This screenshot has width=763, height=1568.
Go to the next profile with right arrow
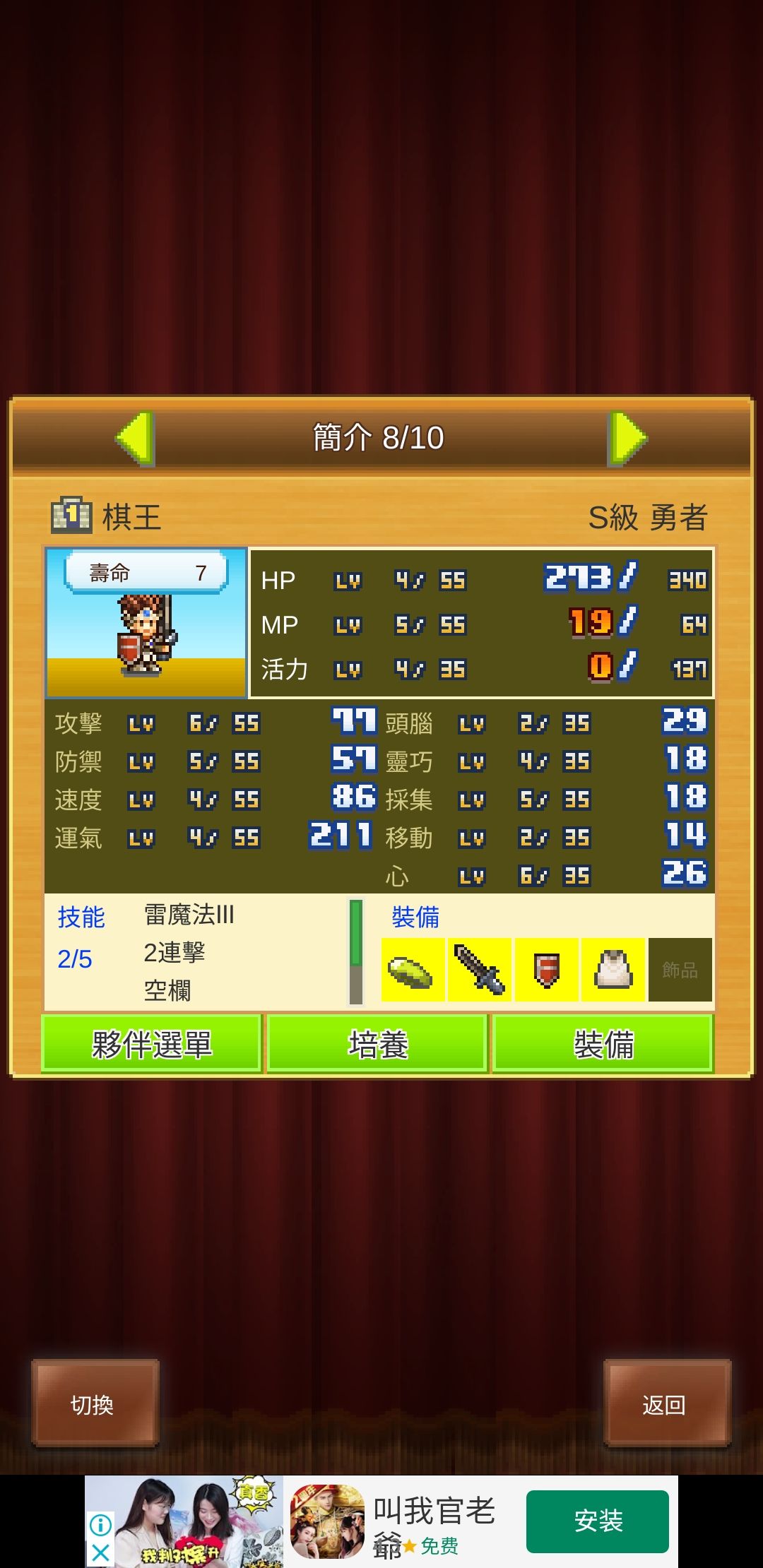point(627,439)
